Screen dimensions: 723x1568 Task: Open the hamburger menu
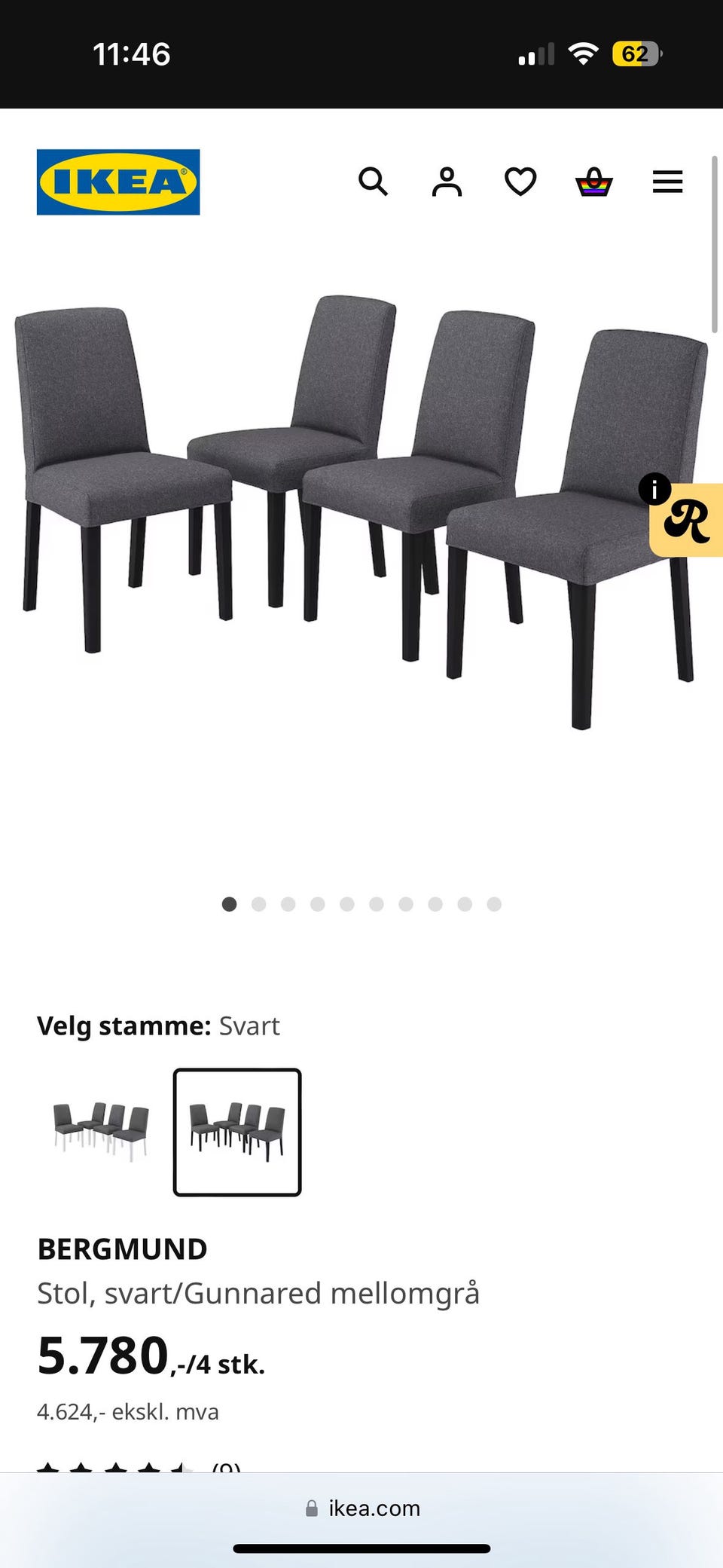coord(667,182)
